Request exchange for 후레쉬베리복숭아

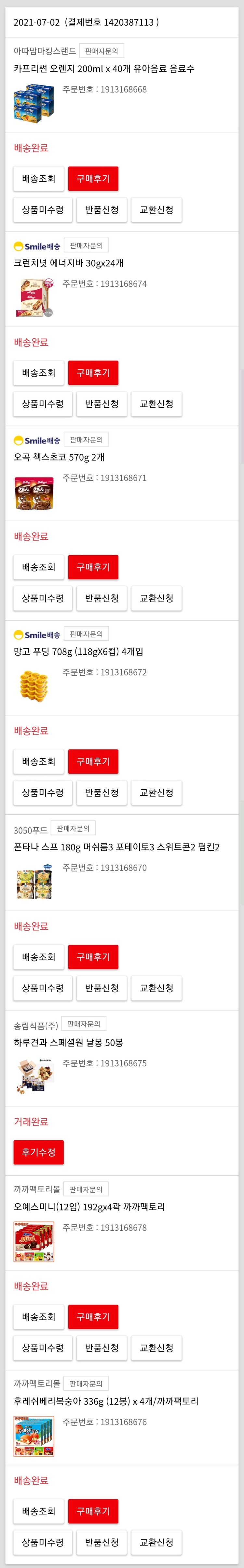pyautogui.click(x=156, y=1541)
